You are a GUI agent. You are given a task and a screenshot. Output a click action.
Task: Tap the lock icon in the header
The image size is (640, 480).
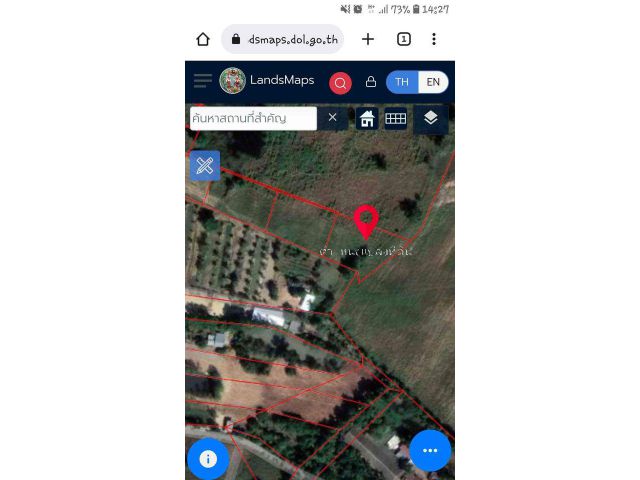371,82
